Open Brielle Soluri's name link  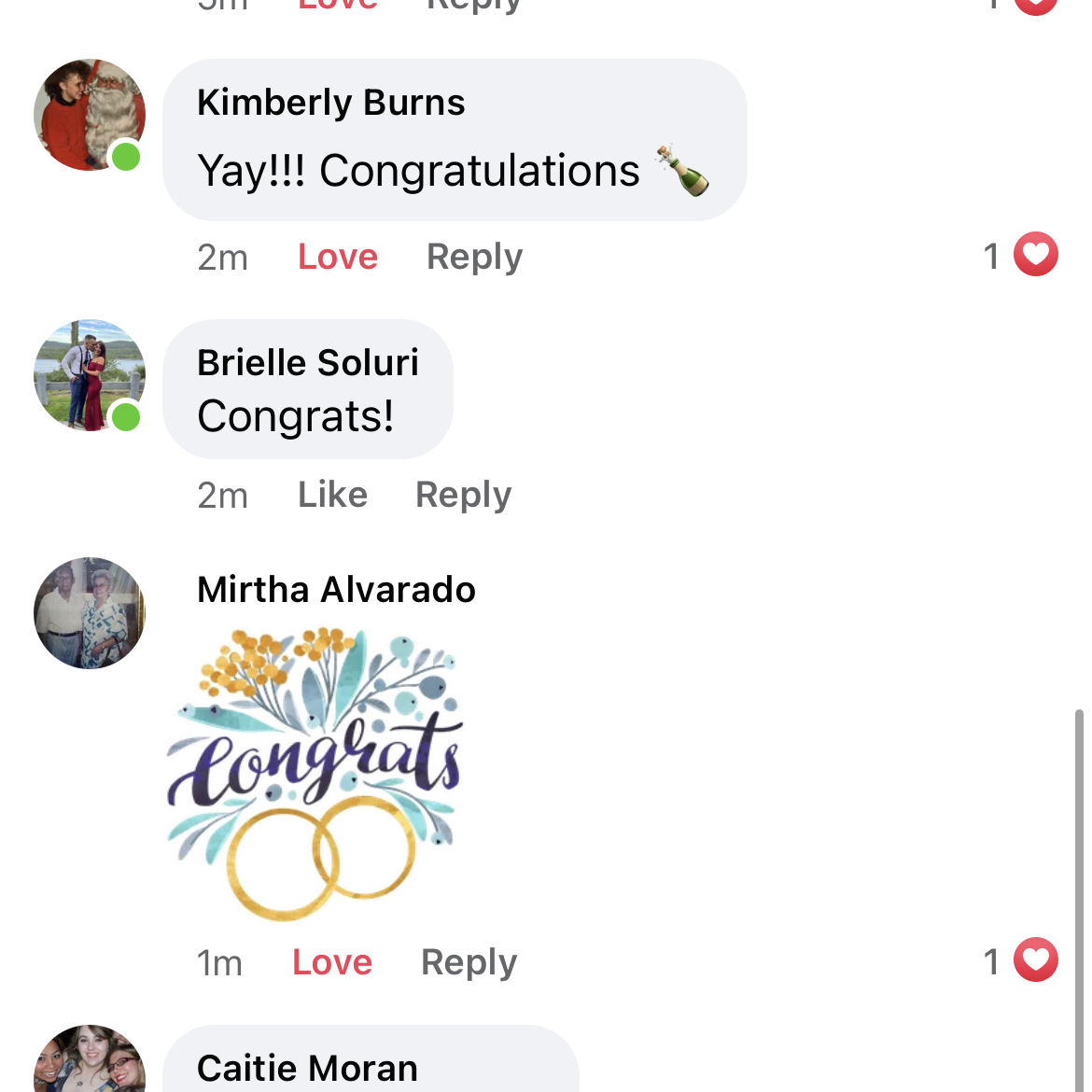coord(308,362)
